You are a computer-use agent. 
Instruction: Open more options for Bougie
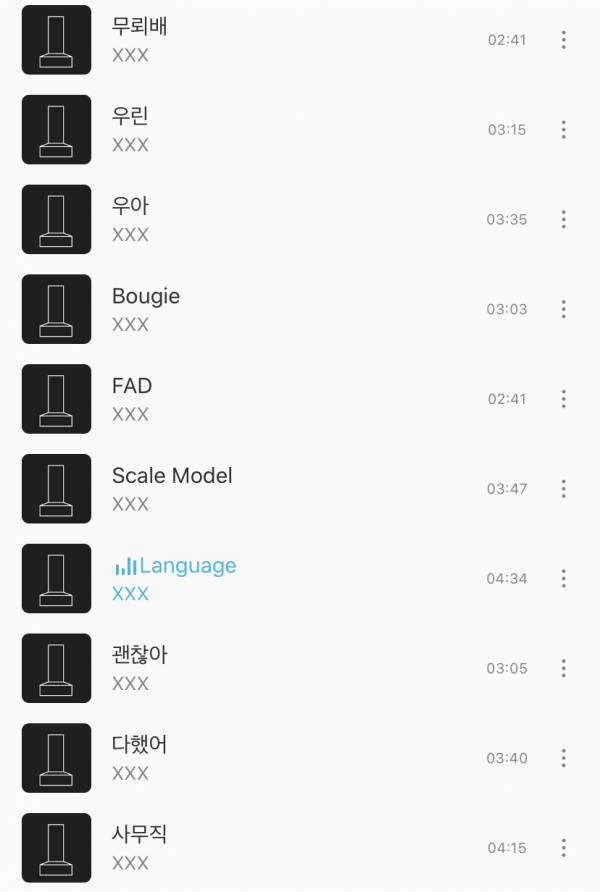pos(564,309)
